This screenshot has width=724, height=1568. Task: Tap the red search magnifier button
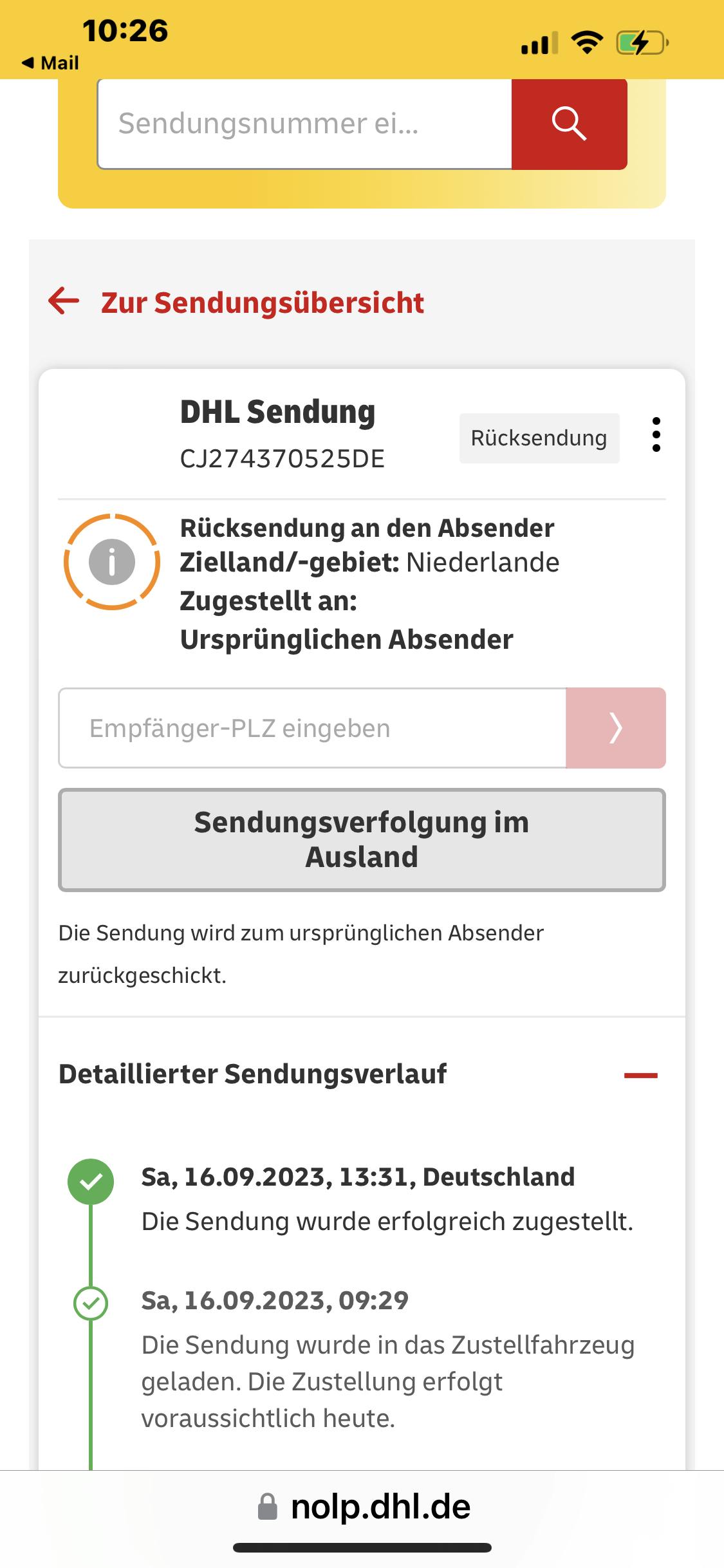(569, 124)
